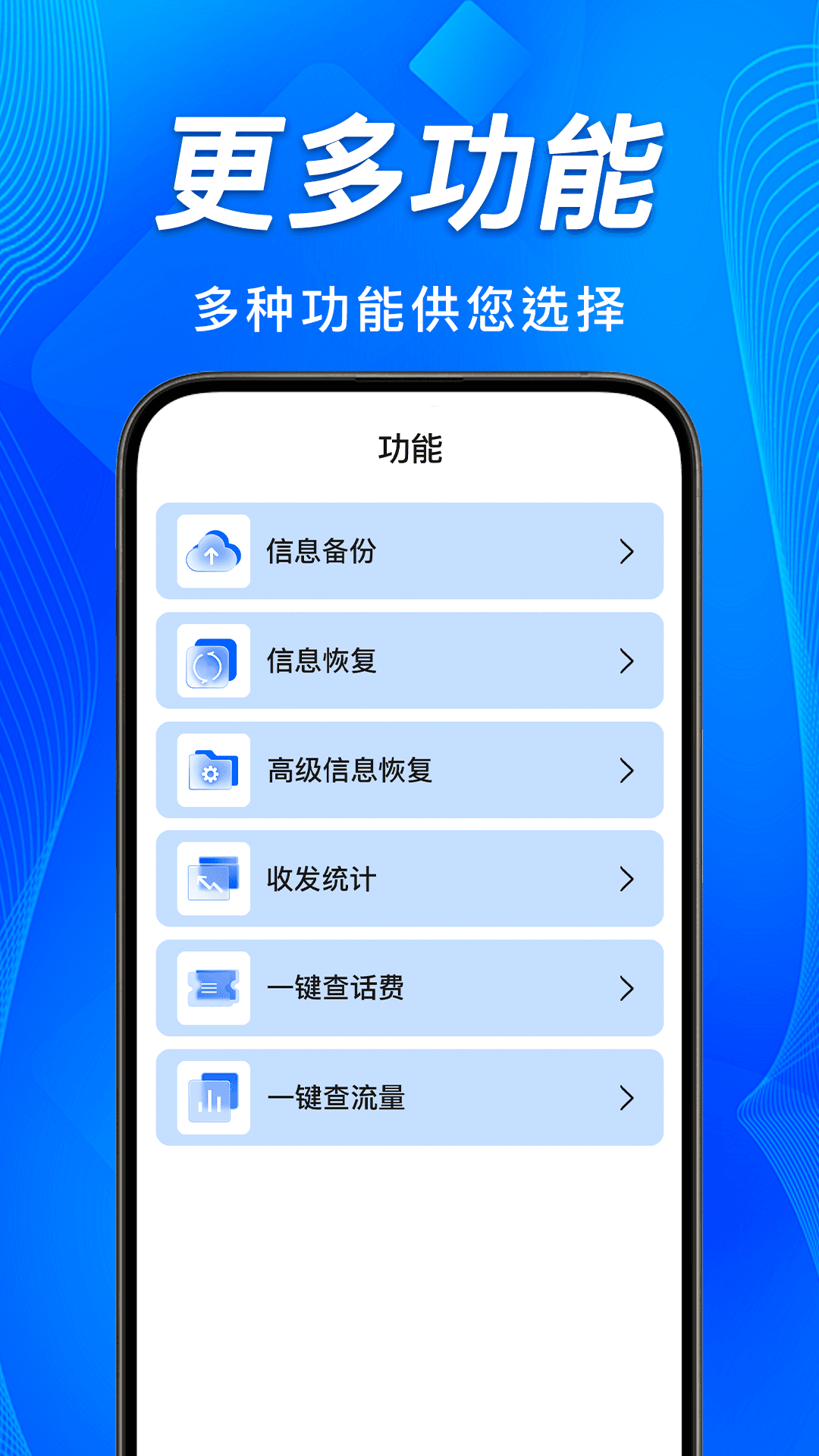The height and width of the screenshot is (1456, 819).
Task: Open the 信息备份 feature entry
Action: coord(409,551)
